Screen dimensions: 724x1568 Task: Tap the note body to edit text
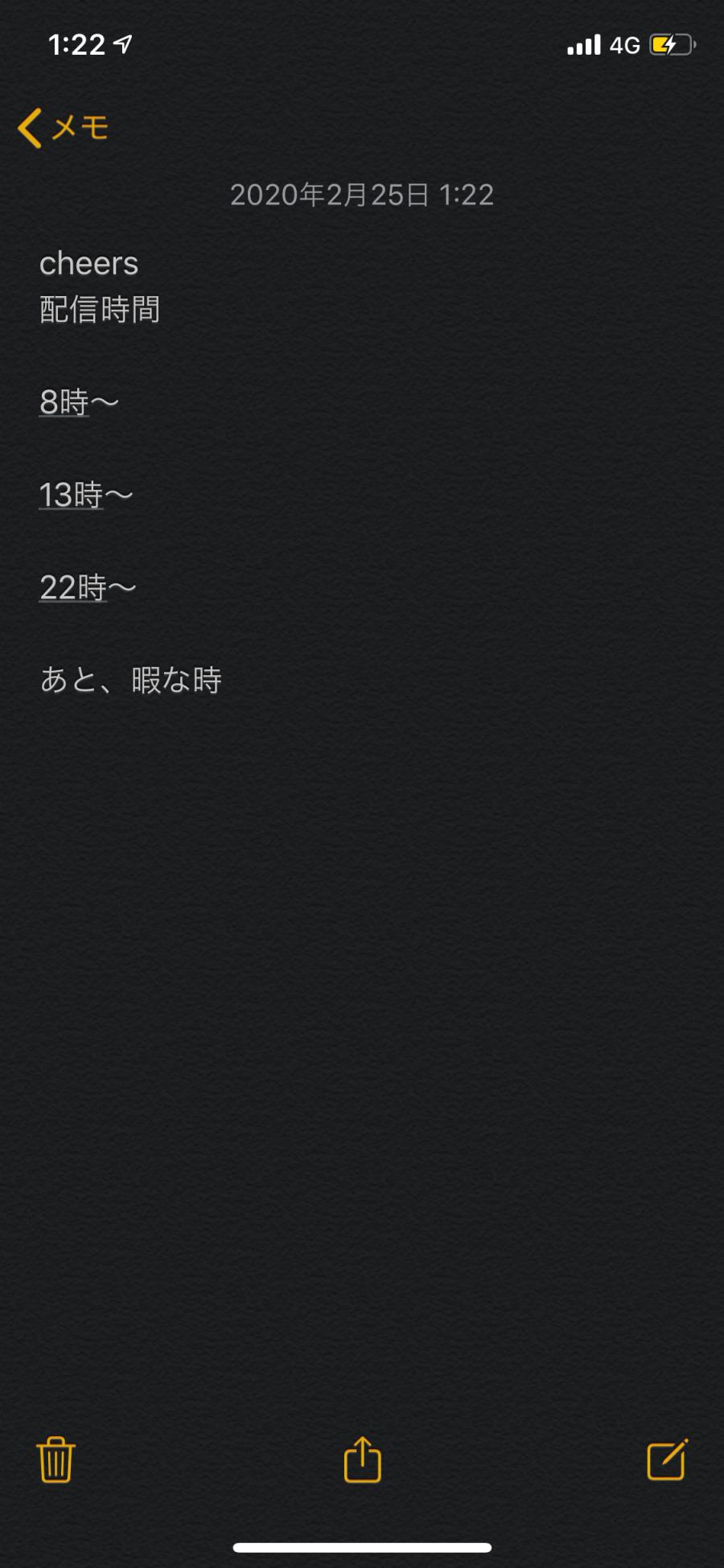click(x=362, y=965)
